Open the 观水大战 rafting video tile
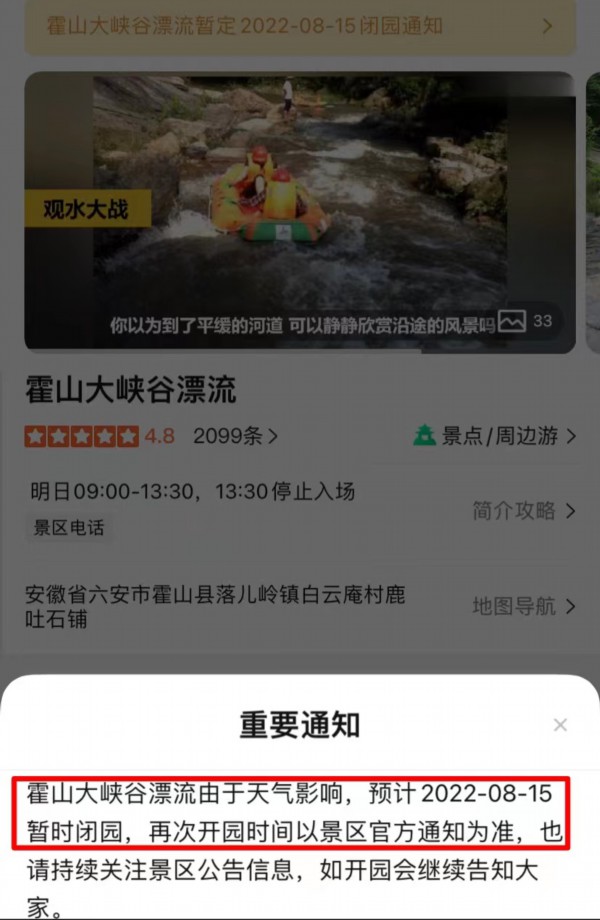600x920 pixels. click(300, 210)
